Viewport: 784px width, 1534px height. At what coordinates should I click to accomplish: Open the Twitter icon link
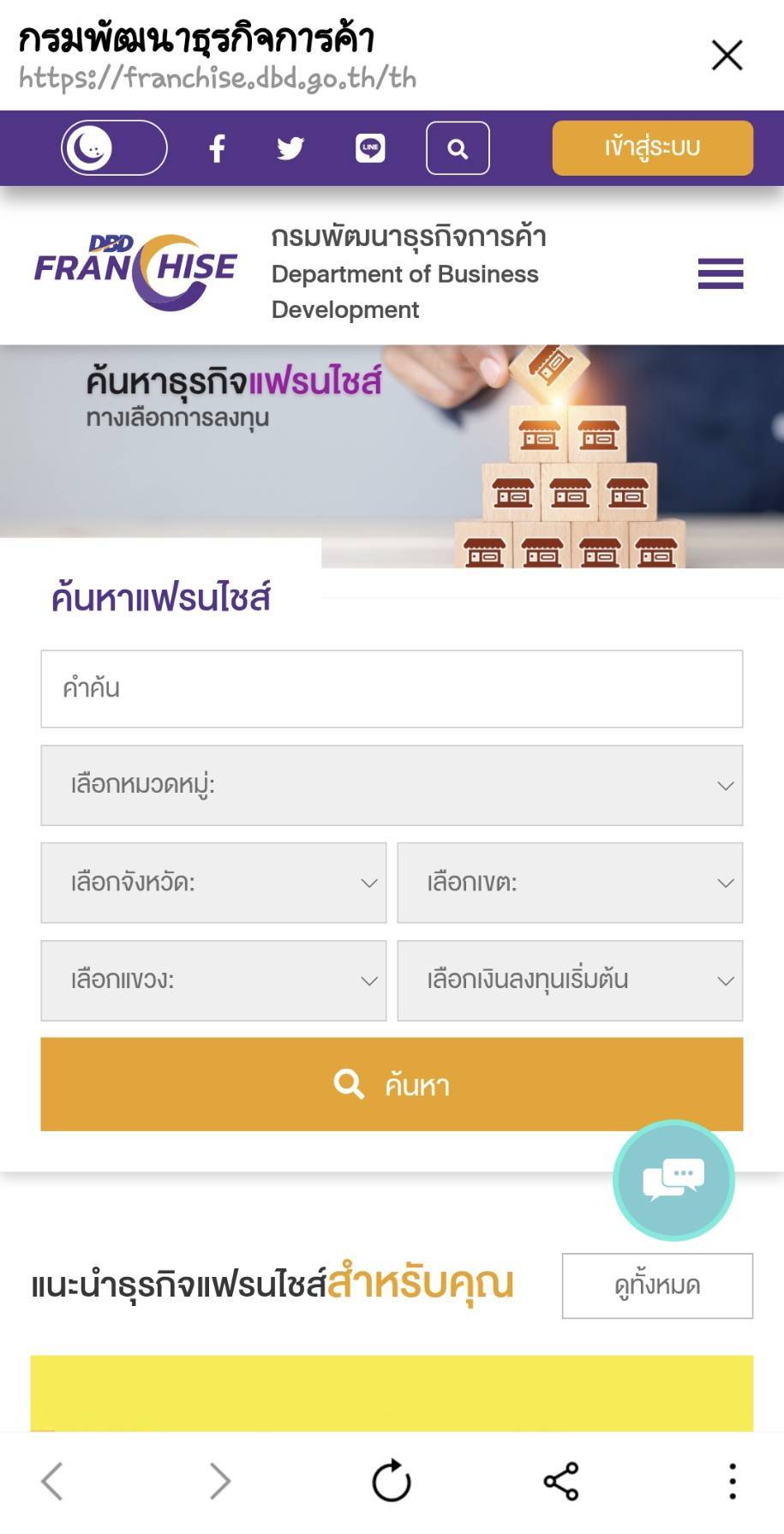point(290,148)
